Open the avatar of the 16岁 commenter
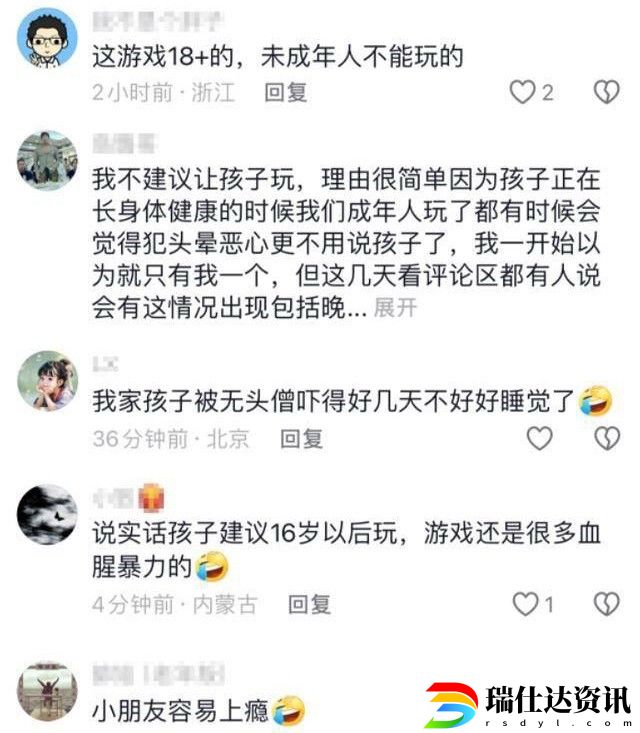The image size is (640, 733). click(47, 516)
